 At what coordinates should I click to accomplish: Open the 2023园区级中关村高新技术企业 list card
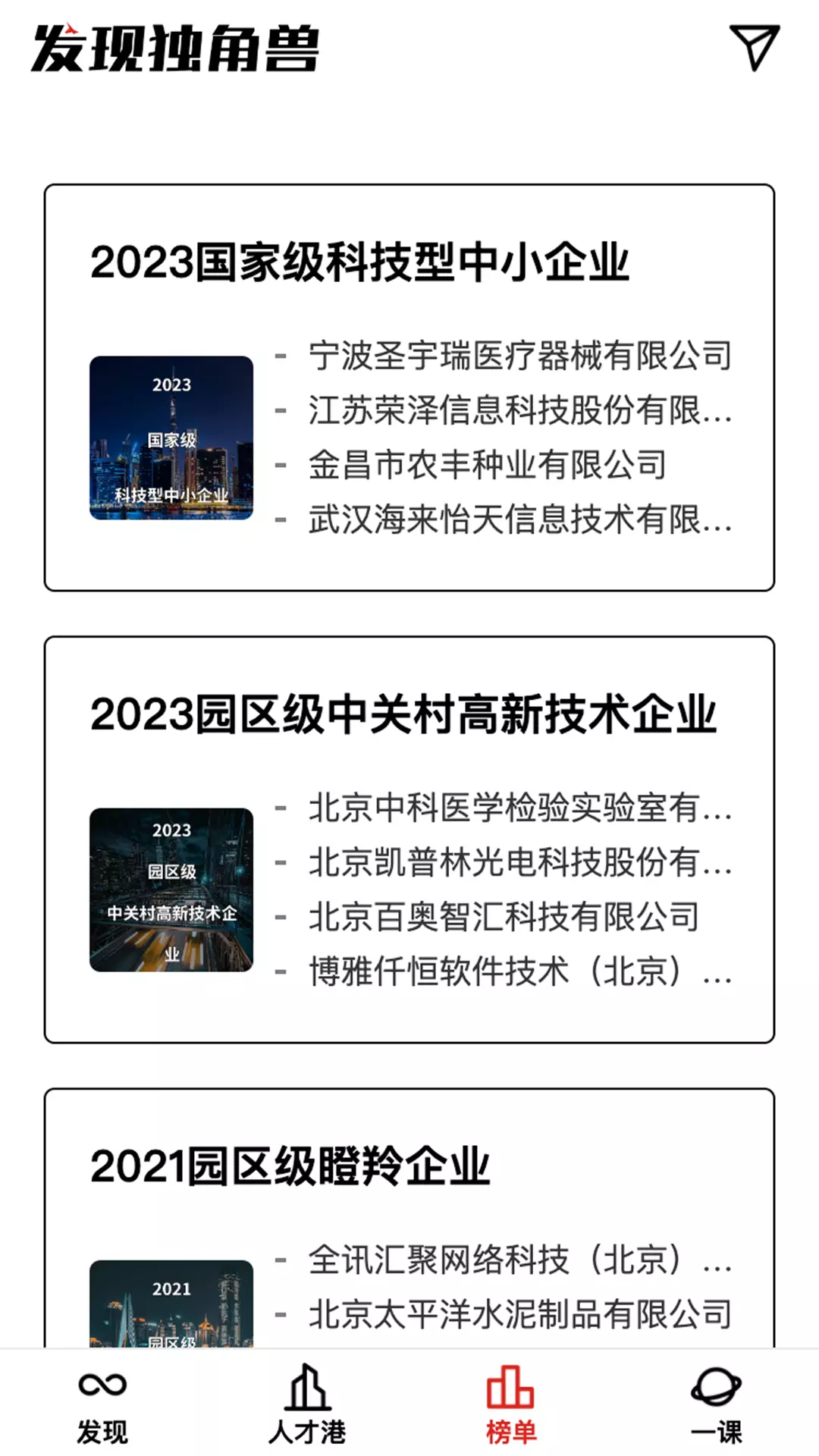409,839
